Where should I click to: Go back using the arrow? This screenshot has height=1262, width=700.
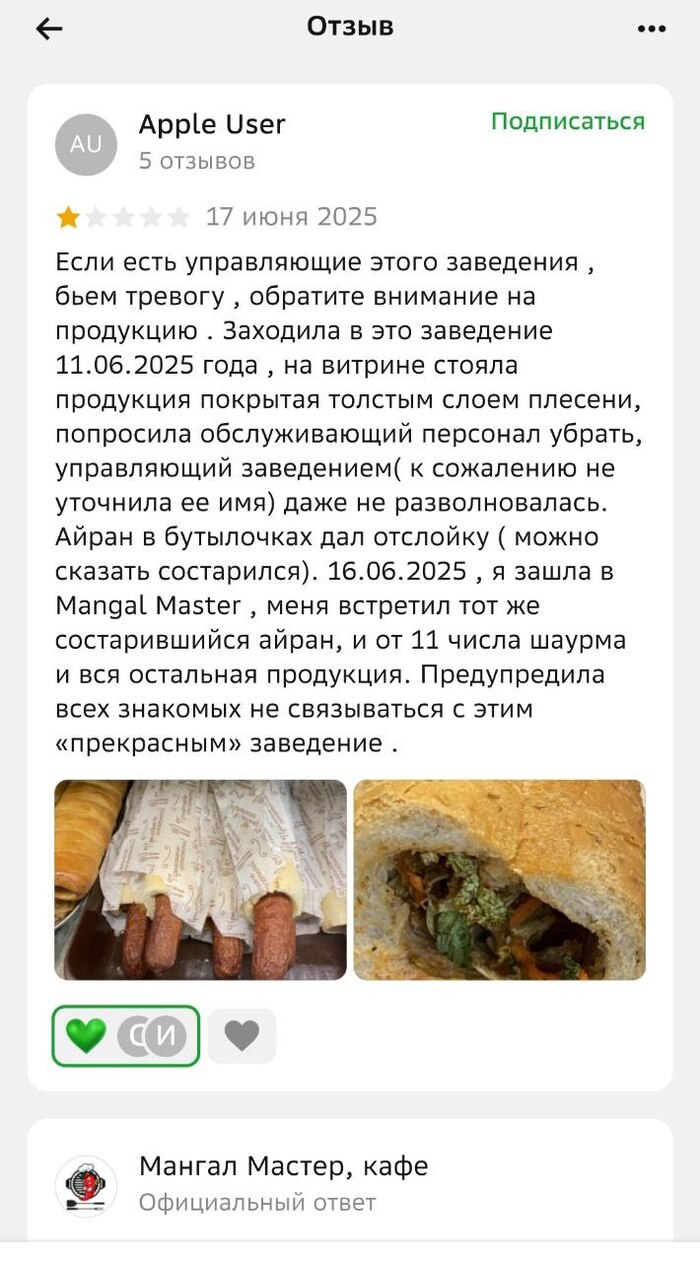[49, 29]
